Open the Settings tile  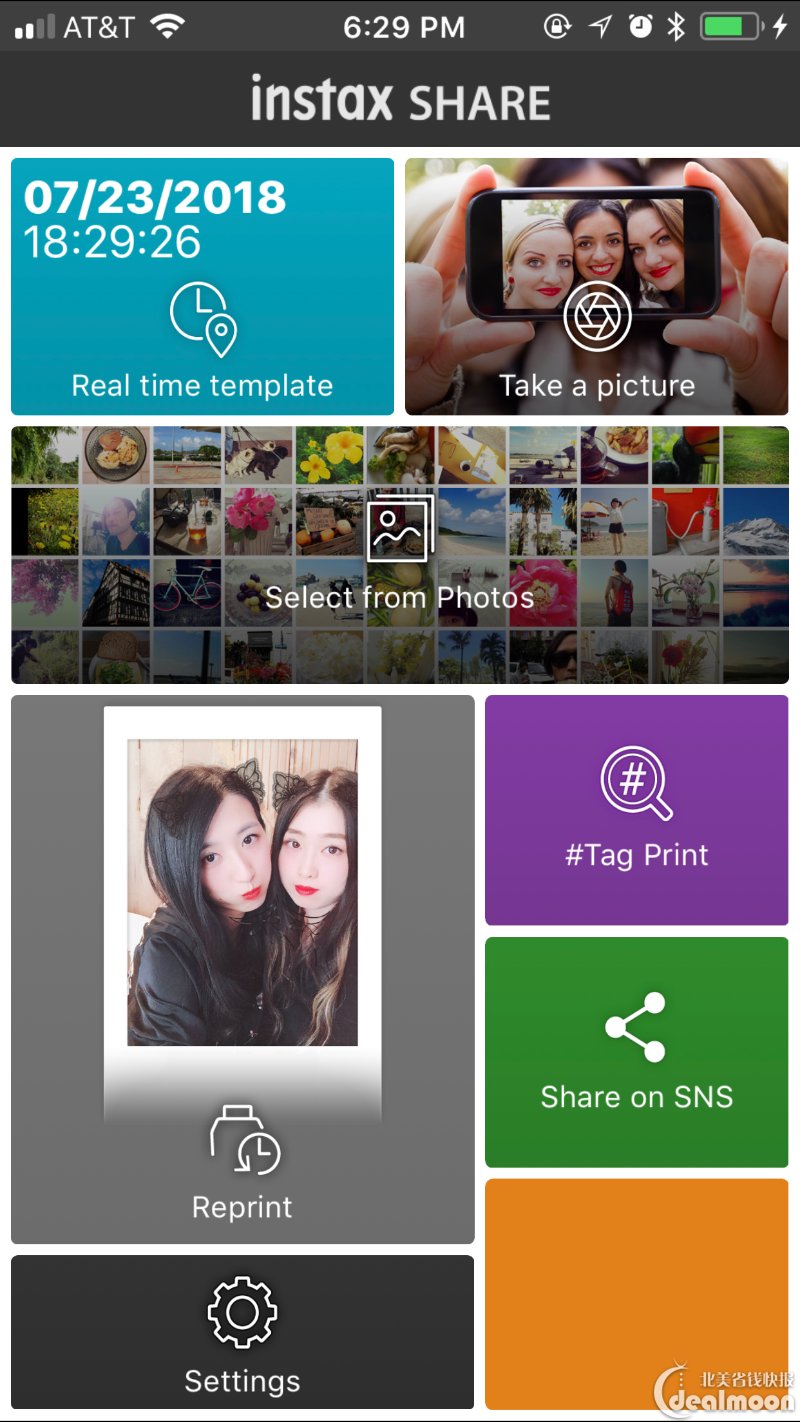point(242,1332)
